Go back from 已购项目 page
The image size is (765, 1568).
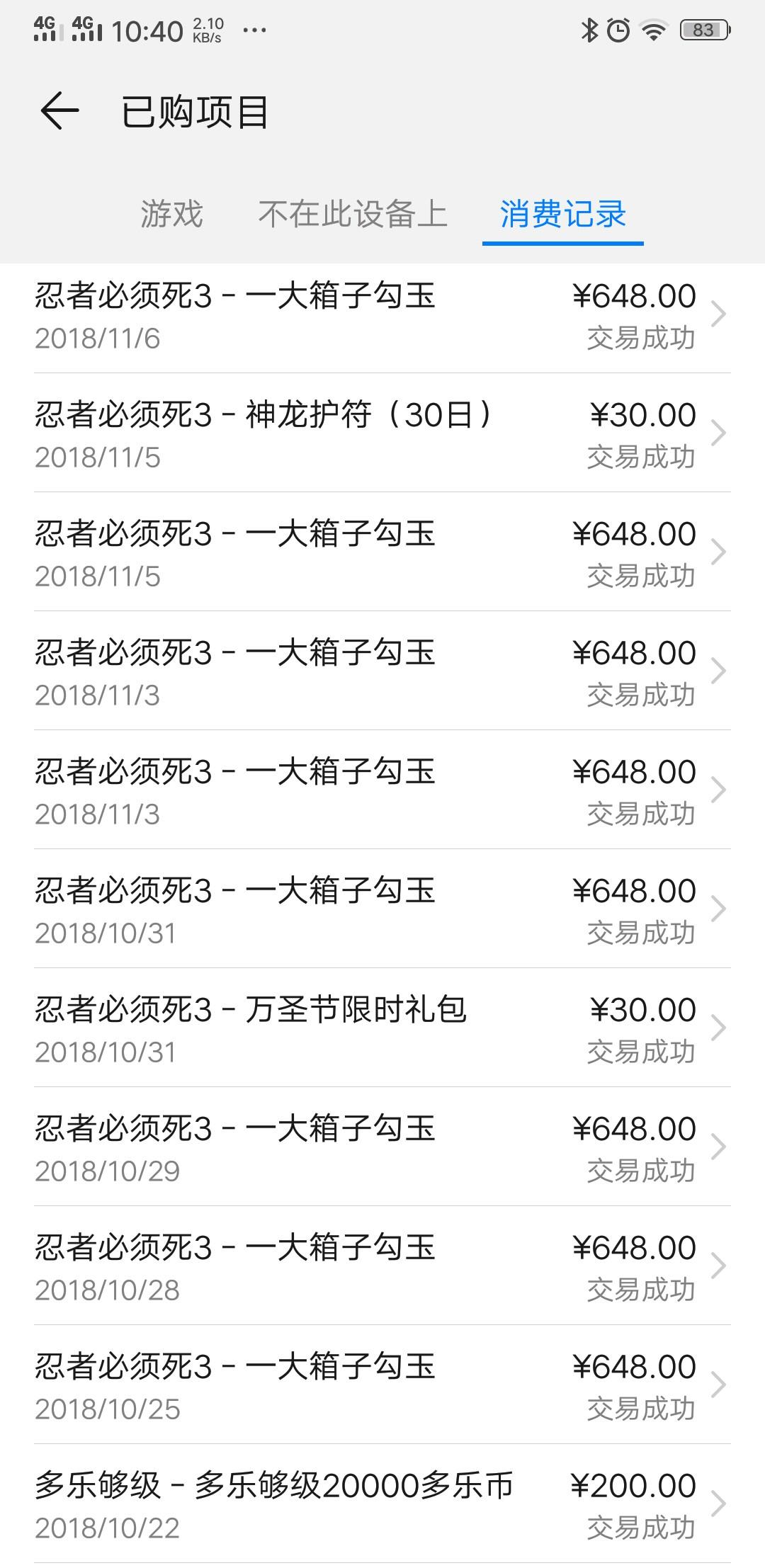coord(59,111)
